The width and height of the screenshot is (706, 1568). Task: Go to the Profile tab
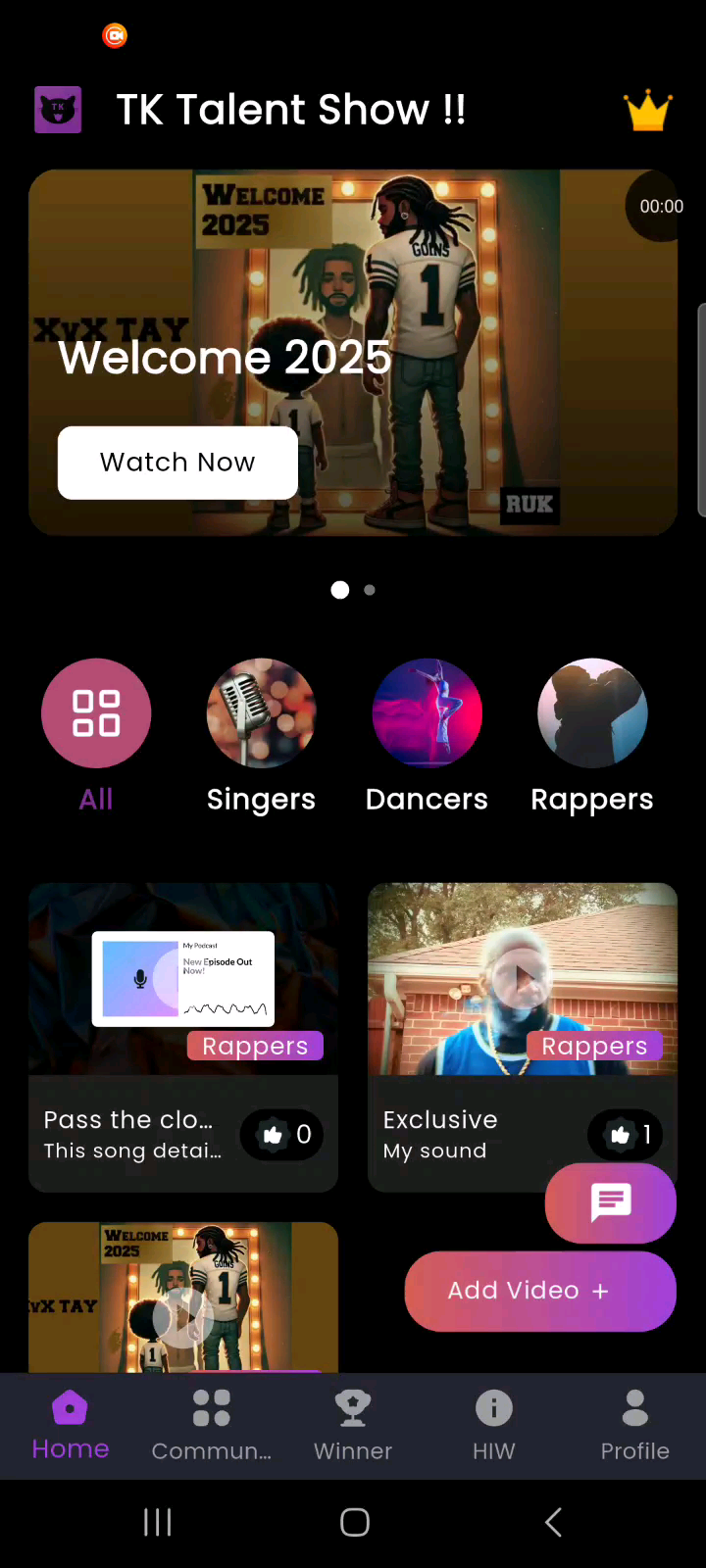click(634, 1426)
